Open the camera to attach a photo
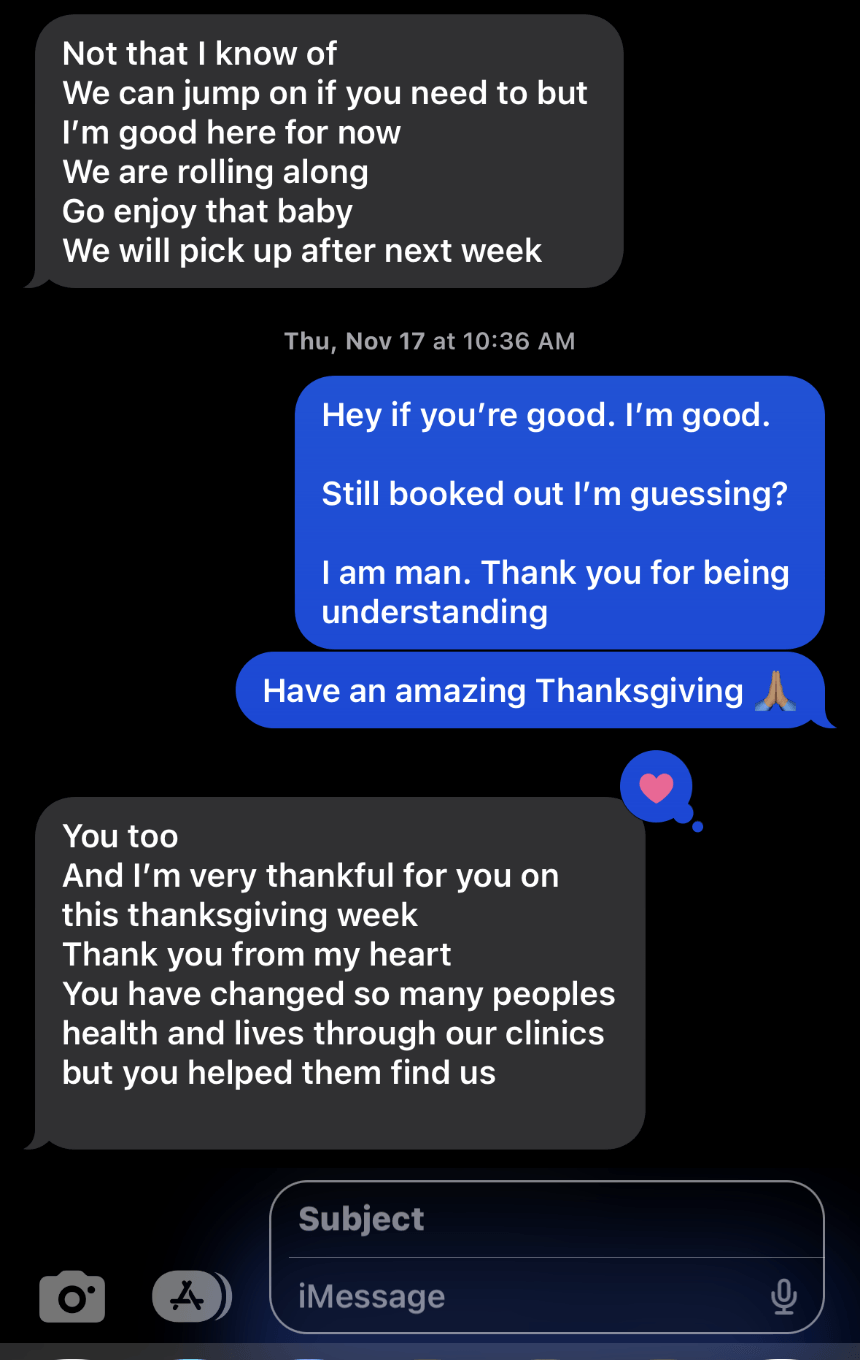The image size is (860, 1360). point(72,1297)
